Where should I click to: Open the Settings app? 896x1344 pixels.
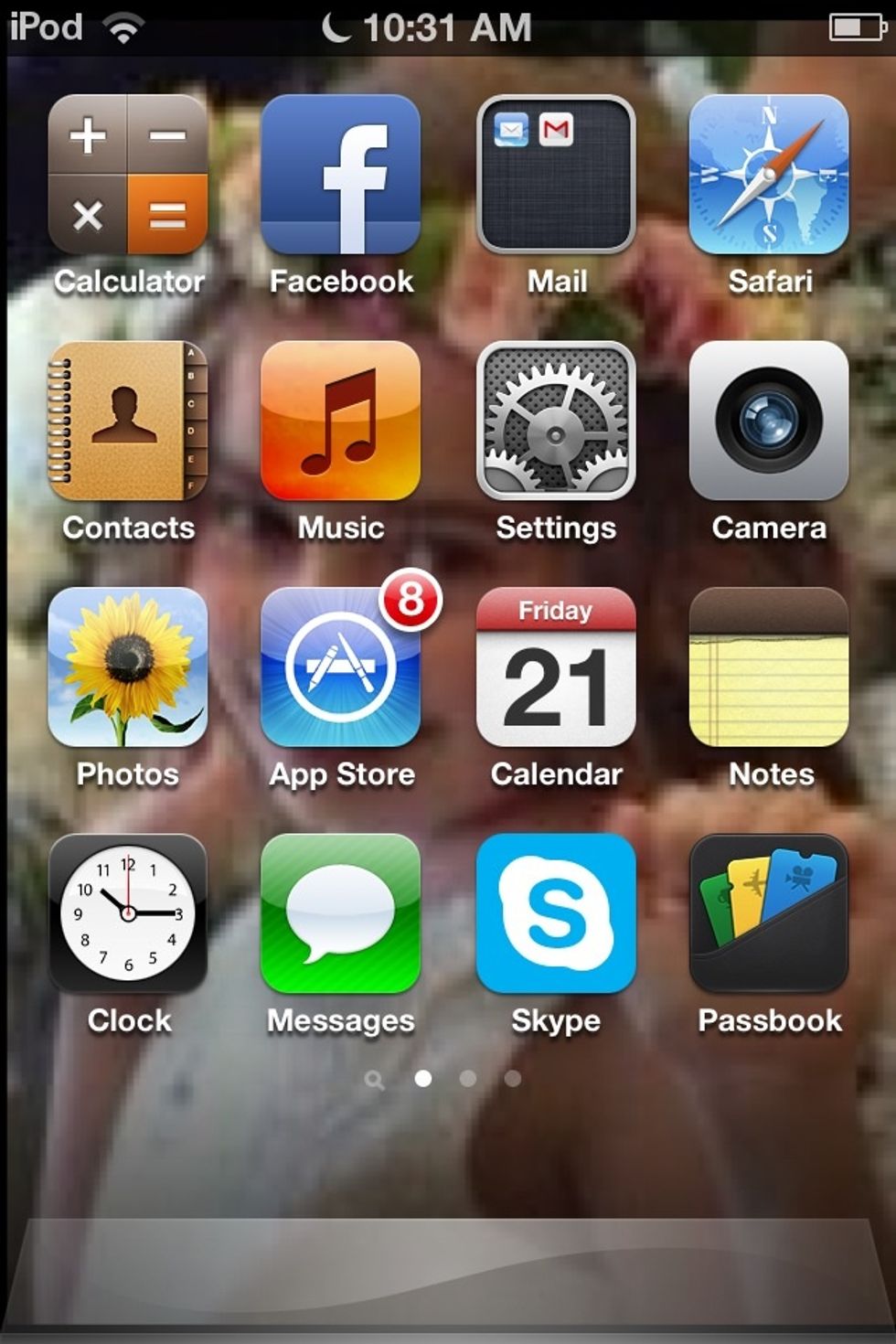(556, 421)
